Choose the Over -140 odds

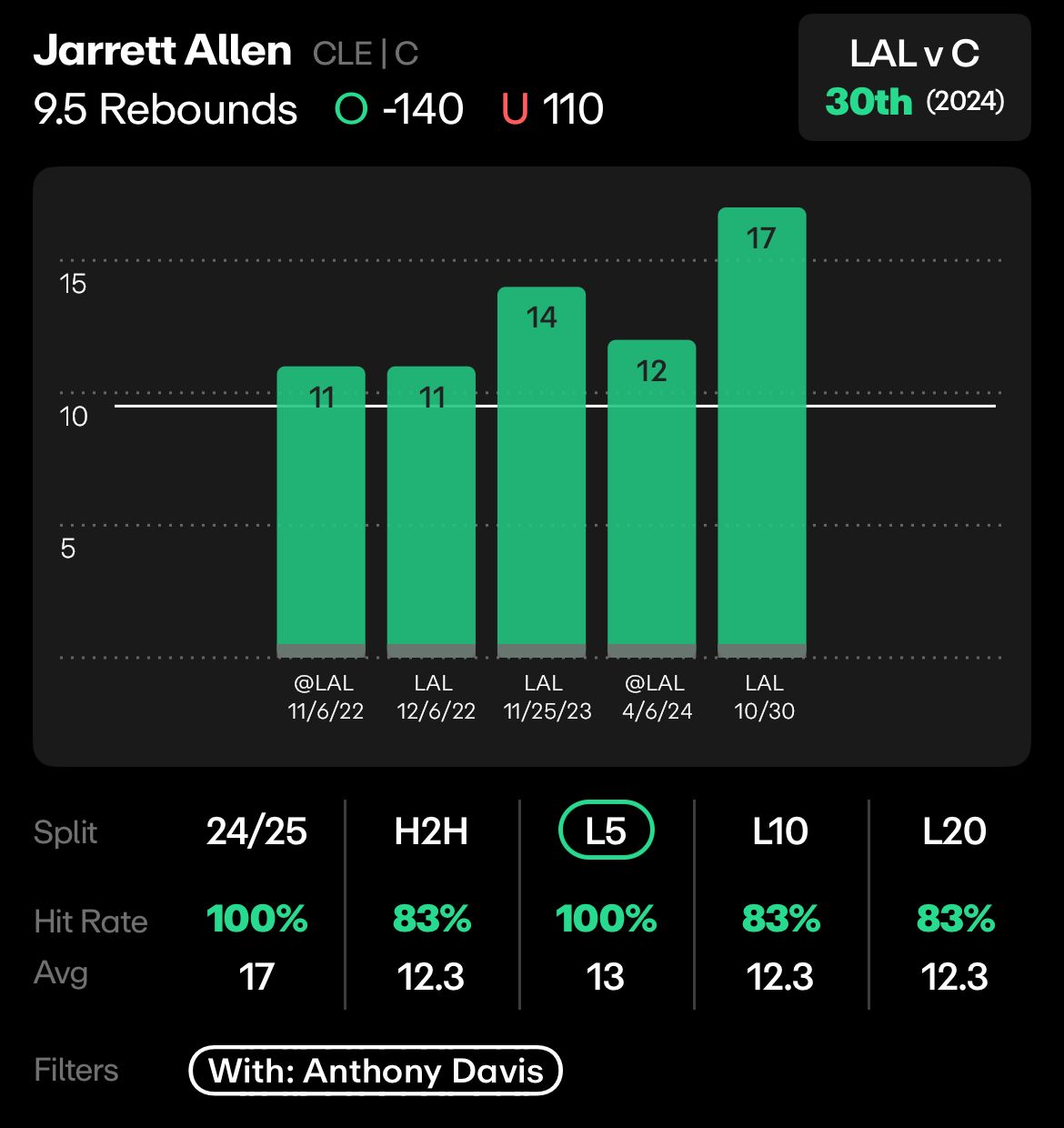pos(399,110)
